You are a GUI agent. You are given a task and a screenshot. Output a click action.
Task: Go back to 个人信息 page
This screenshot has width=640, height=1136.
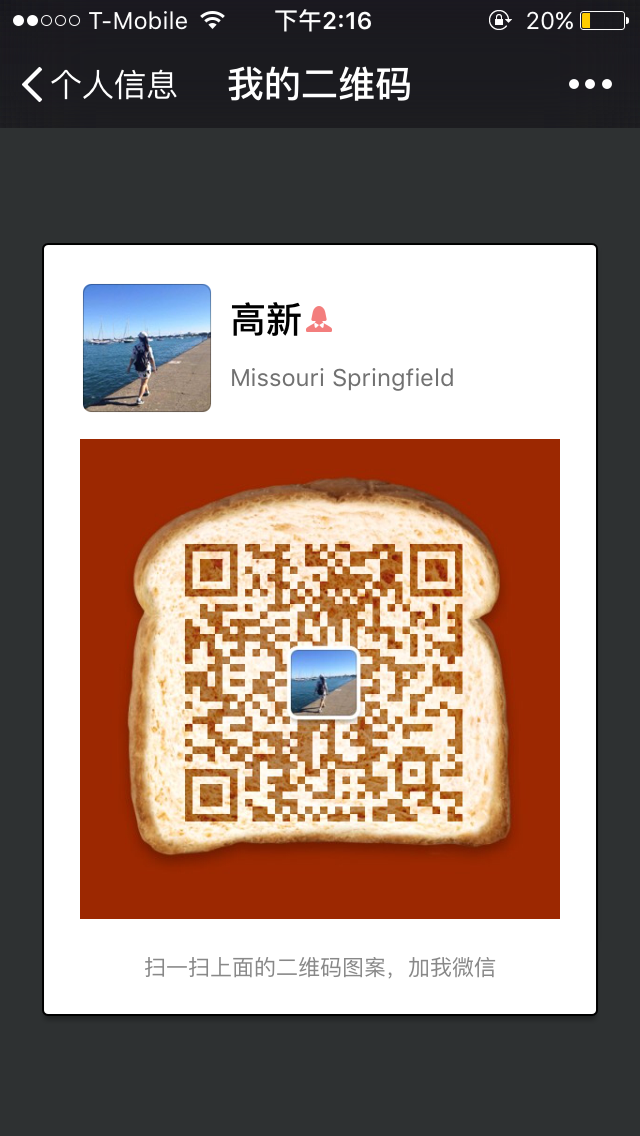pos(98,85)
